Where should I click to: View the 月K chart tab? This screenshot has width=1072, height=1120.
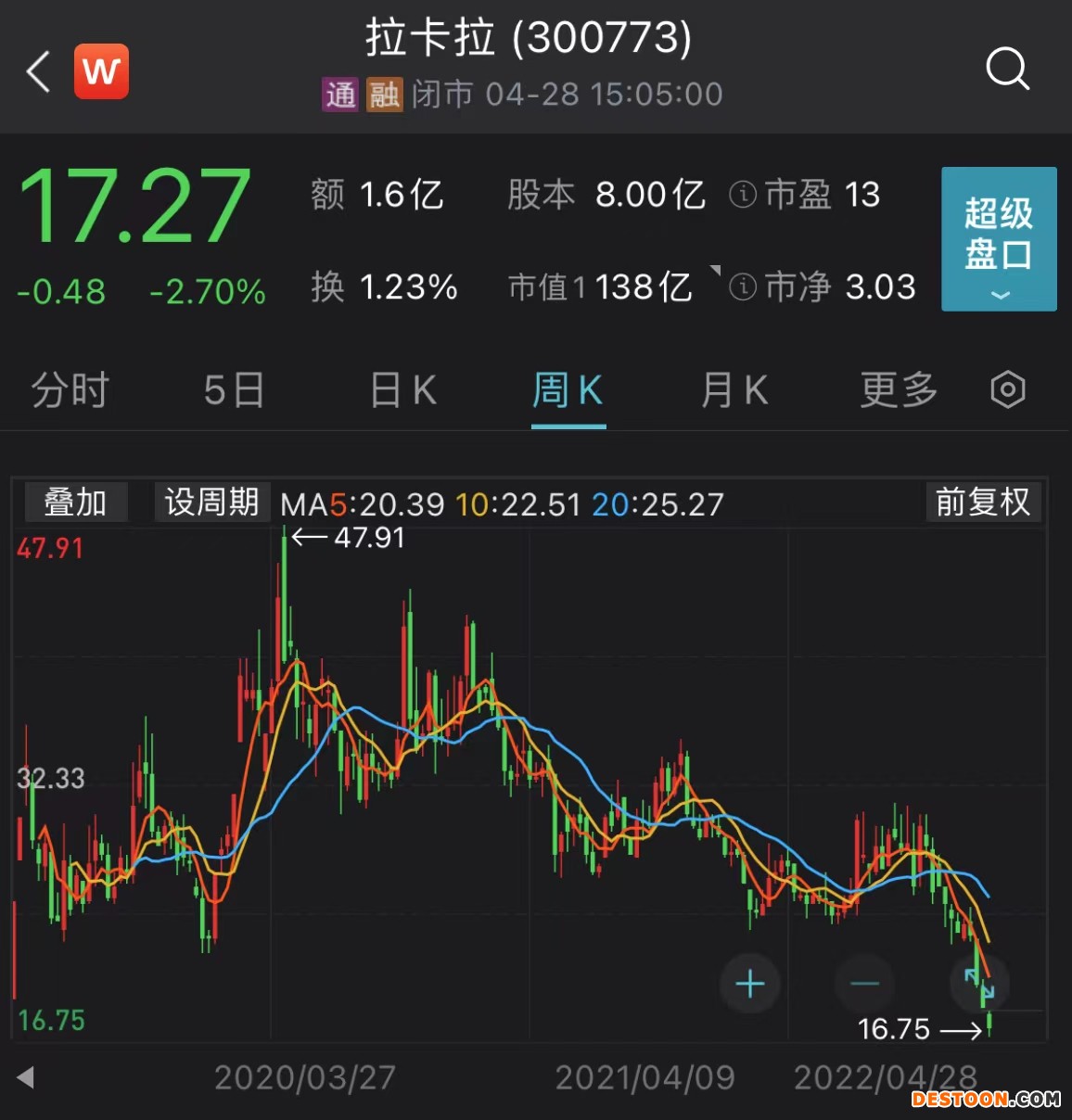point(734,390)
